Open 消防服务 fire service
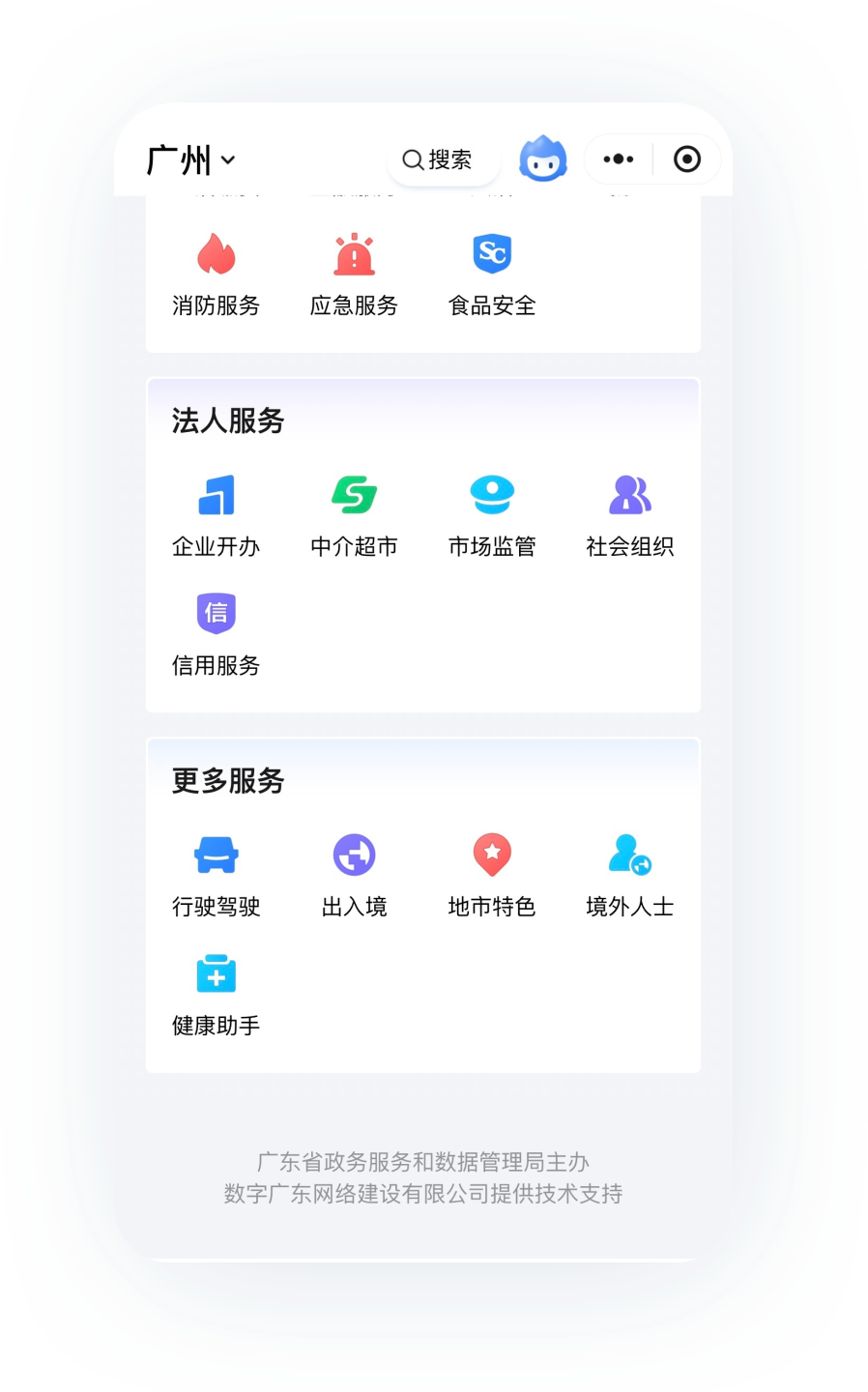 217,275
